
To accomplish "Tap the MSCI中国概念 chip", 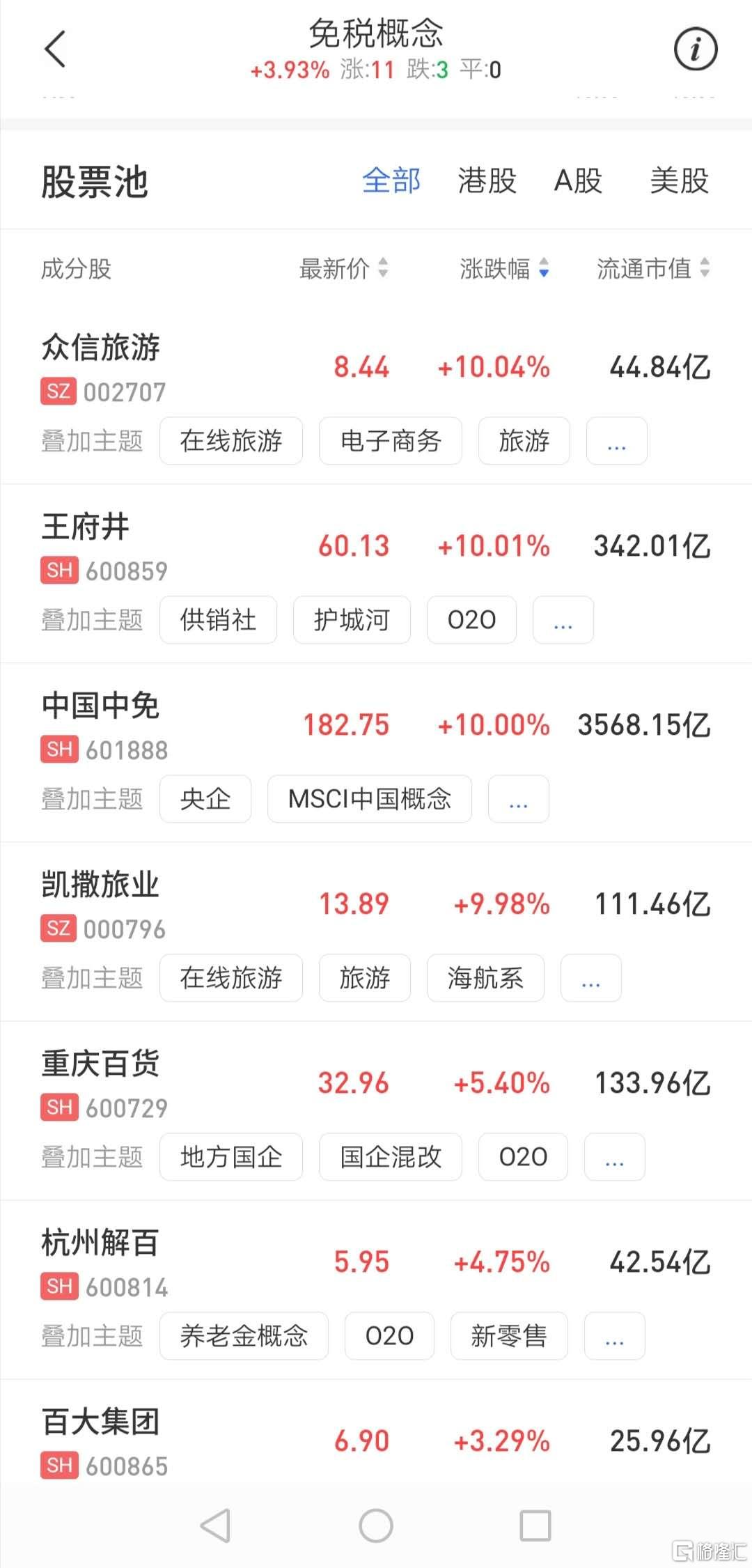I will coord(370,799).
